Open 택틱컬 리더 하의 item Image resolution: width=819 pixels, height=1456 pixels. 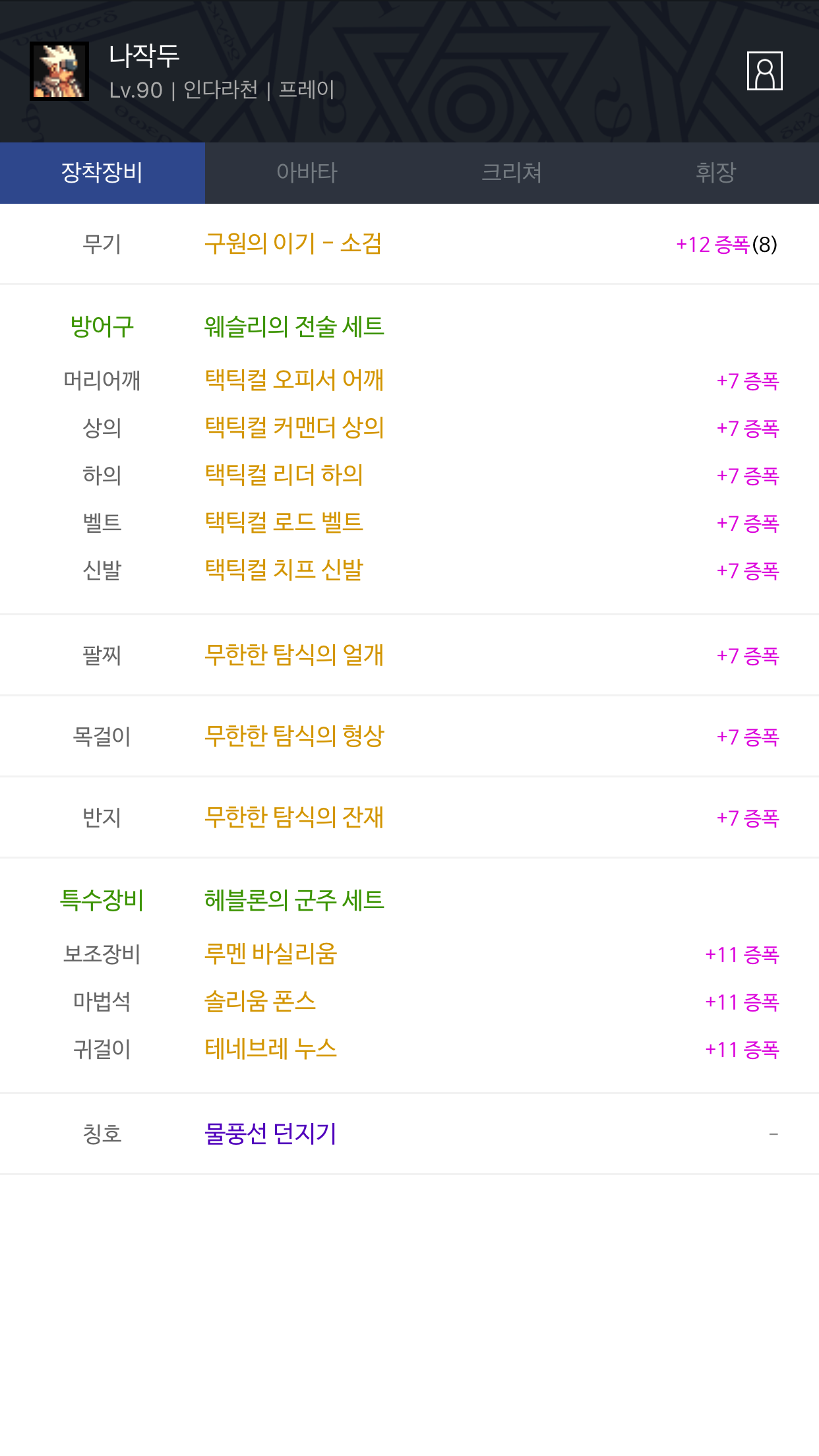pyautogui.click(x=284, y=475)
